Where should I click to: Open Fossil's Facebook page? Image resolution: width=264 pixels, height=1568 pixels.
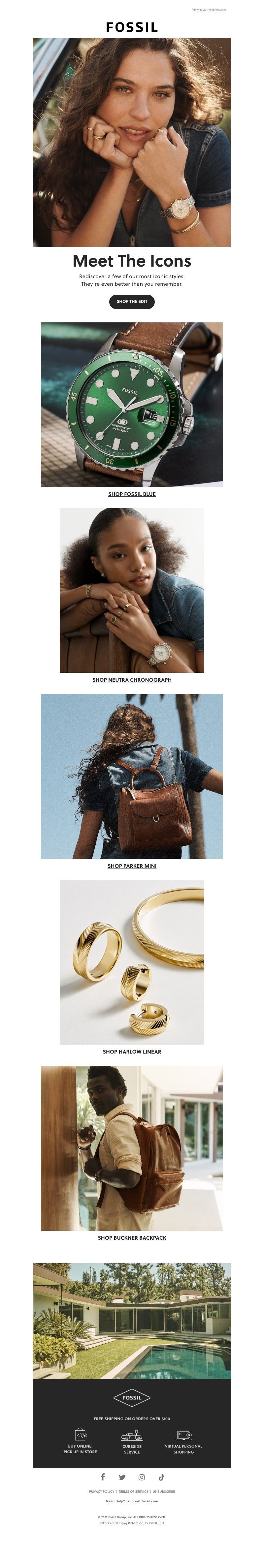[103, 1477]
